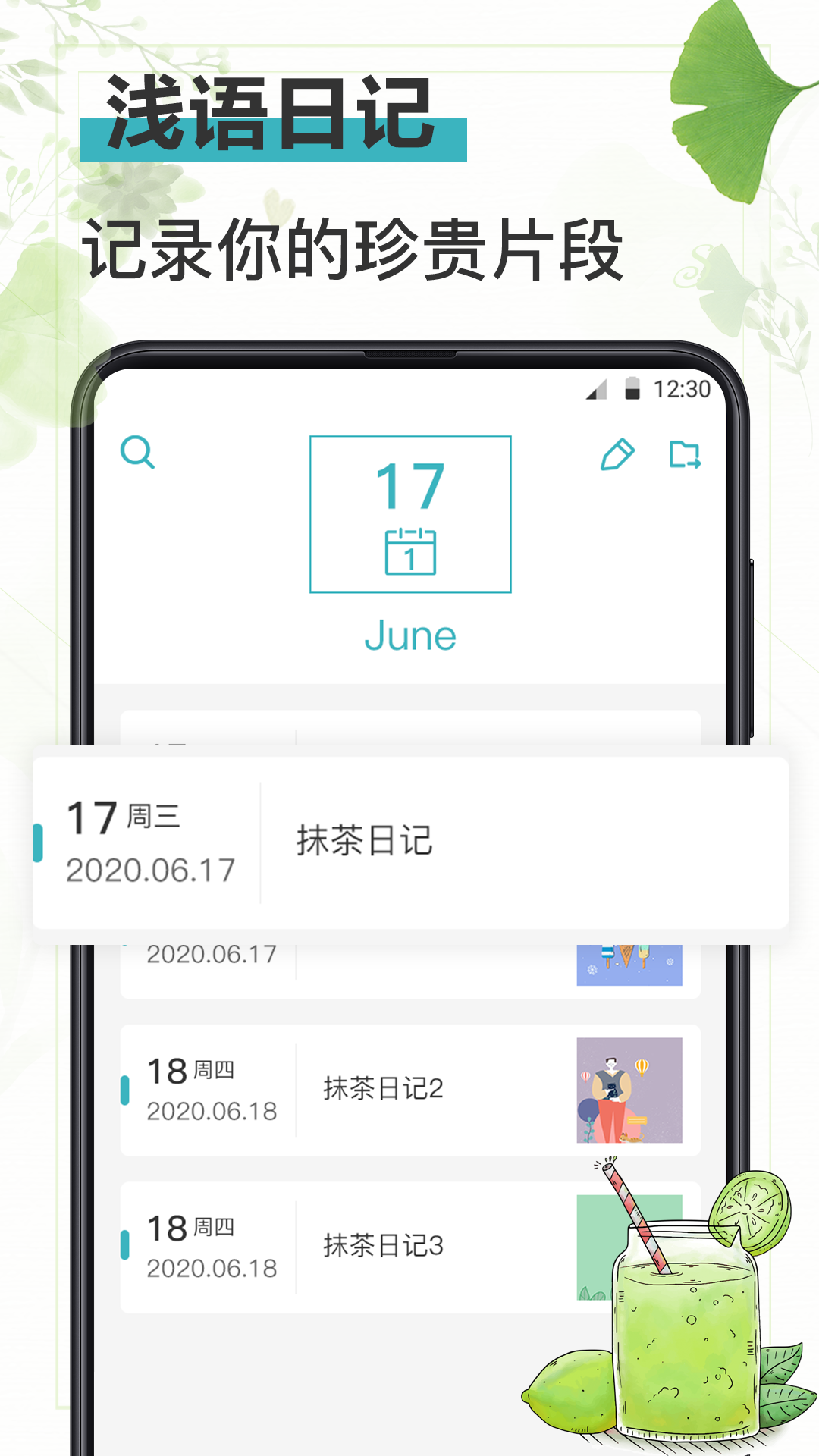This screenshot has width=819, height=1456.
Task: Open the June month selector
Action: pyautogui.click(x=409, y=635)
